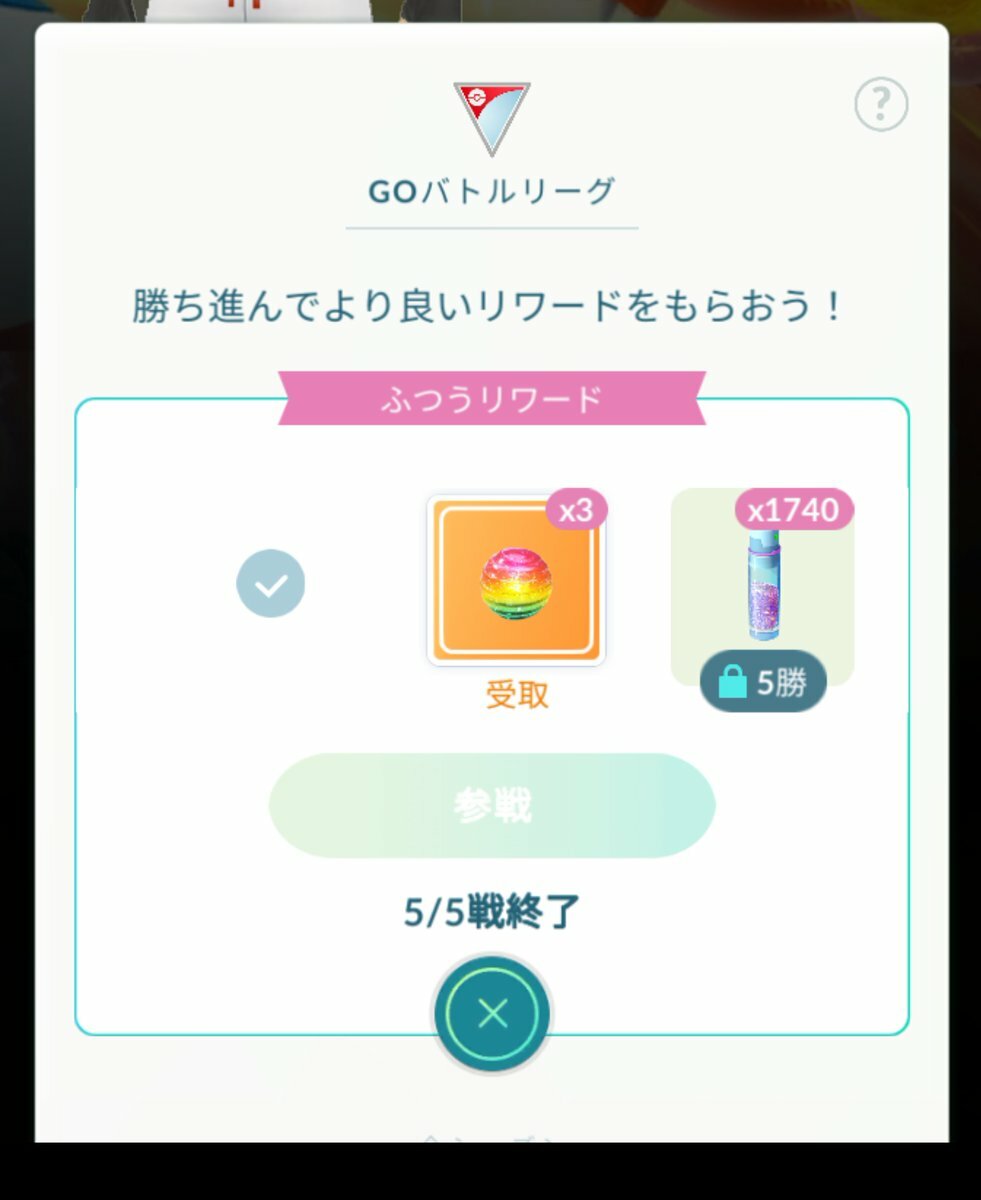Tap the 参戦 battle button
The height and width of the screenshot is (1200, 981).
[x=492, y=805]
